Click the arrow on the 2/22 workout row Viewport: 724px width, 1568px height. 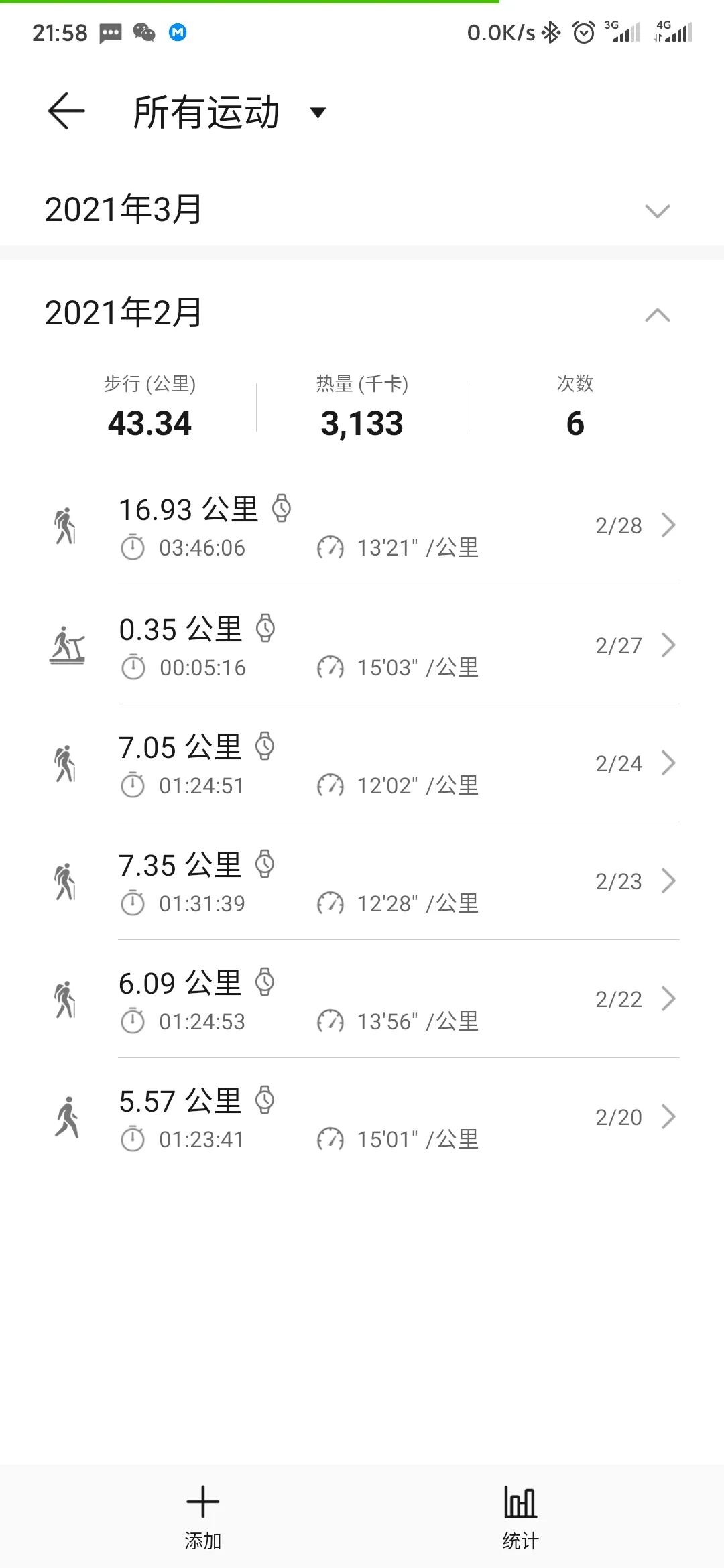[668, 999]
